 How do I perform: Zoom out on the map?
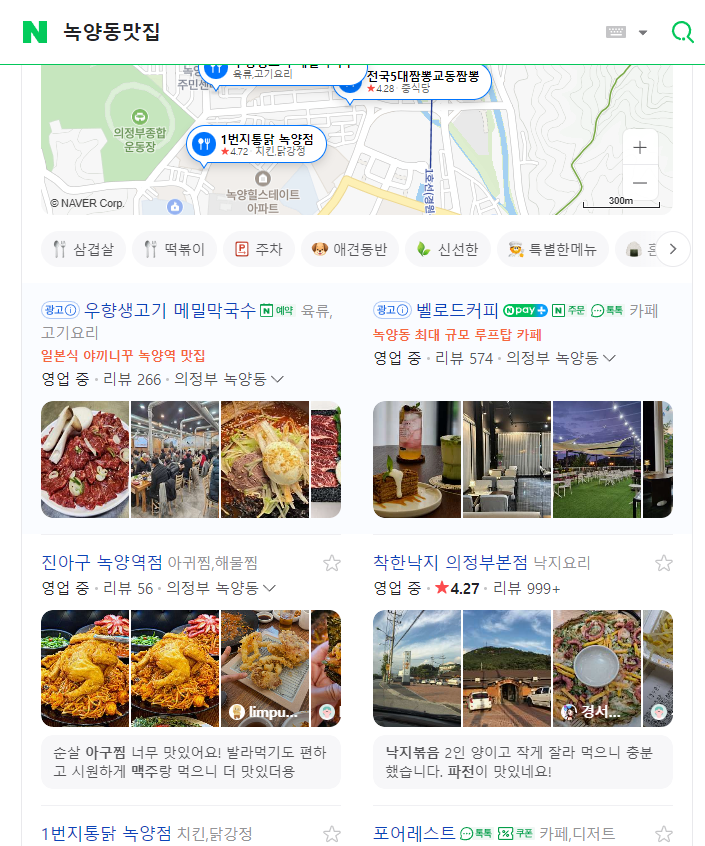pyautogui.click(x=640, y=183)
